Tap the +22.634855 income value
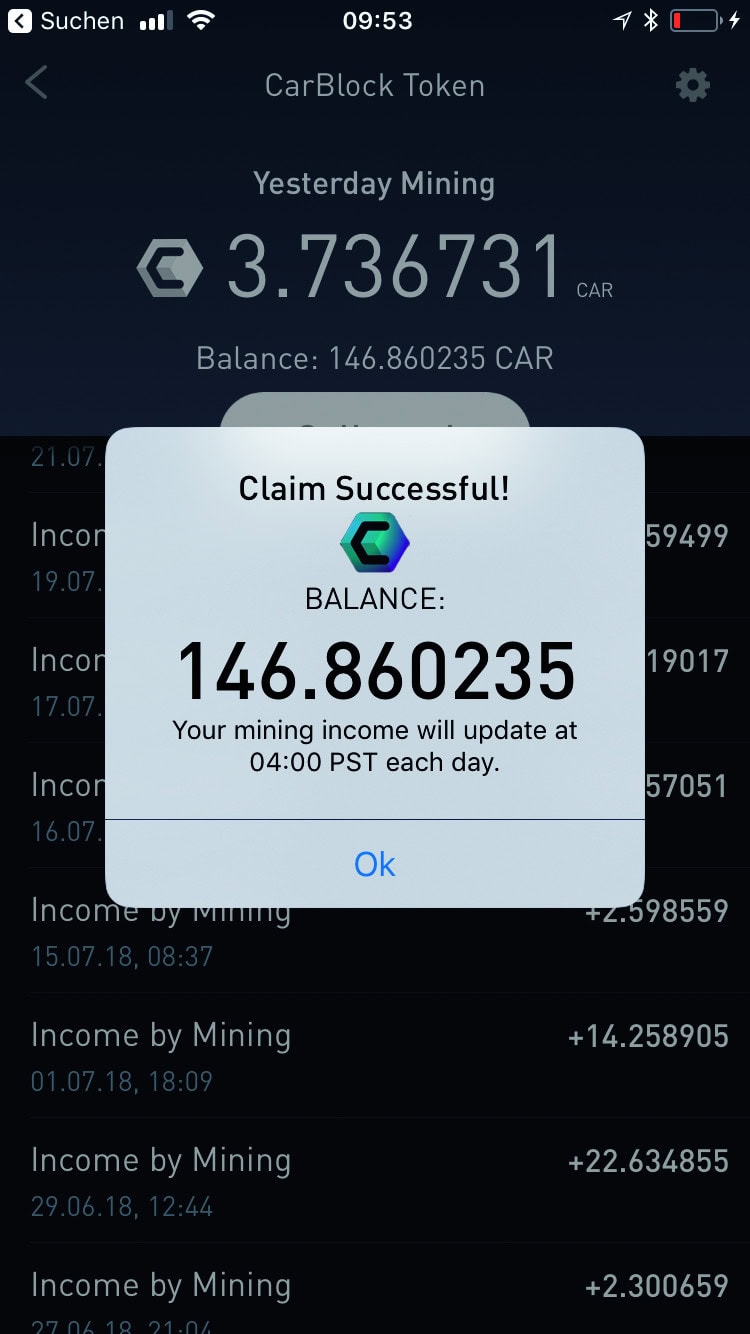The width and height of the screenshot is (750, 1334). point(647,1160)
